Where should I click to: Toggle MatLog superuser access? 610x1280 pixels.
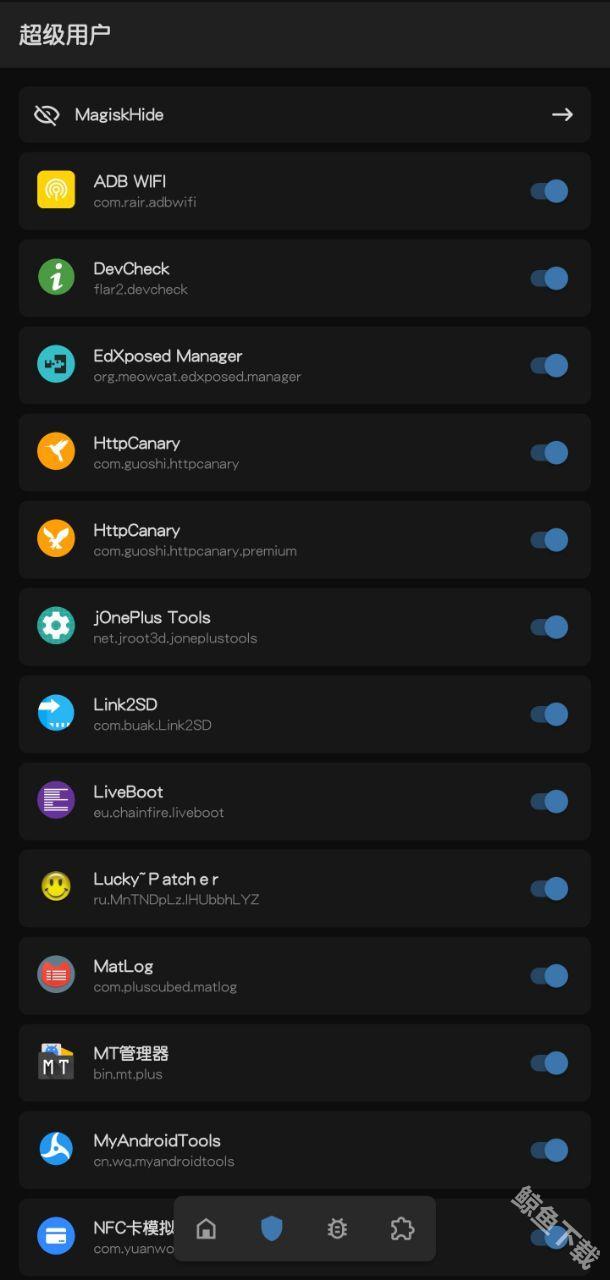[549, 976]
